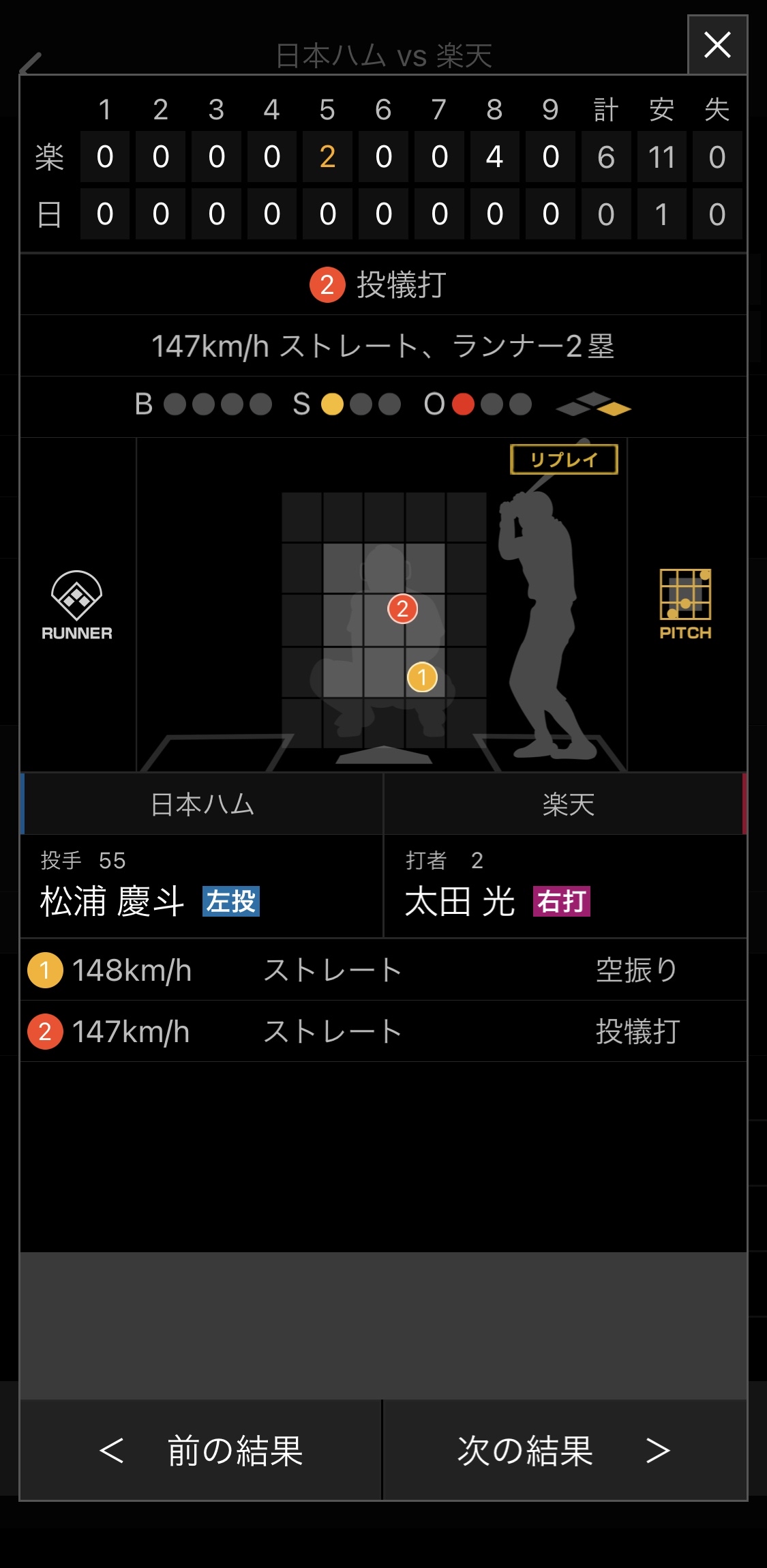The image size is (767, 1568).
Task: Go to 前の結果 (previous result)
Action: click(201, 1450)
